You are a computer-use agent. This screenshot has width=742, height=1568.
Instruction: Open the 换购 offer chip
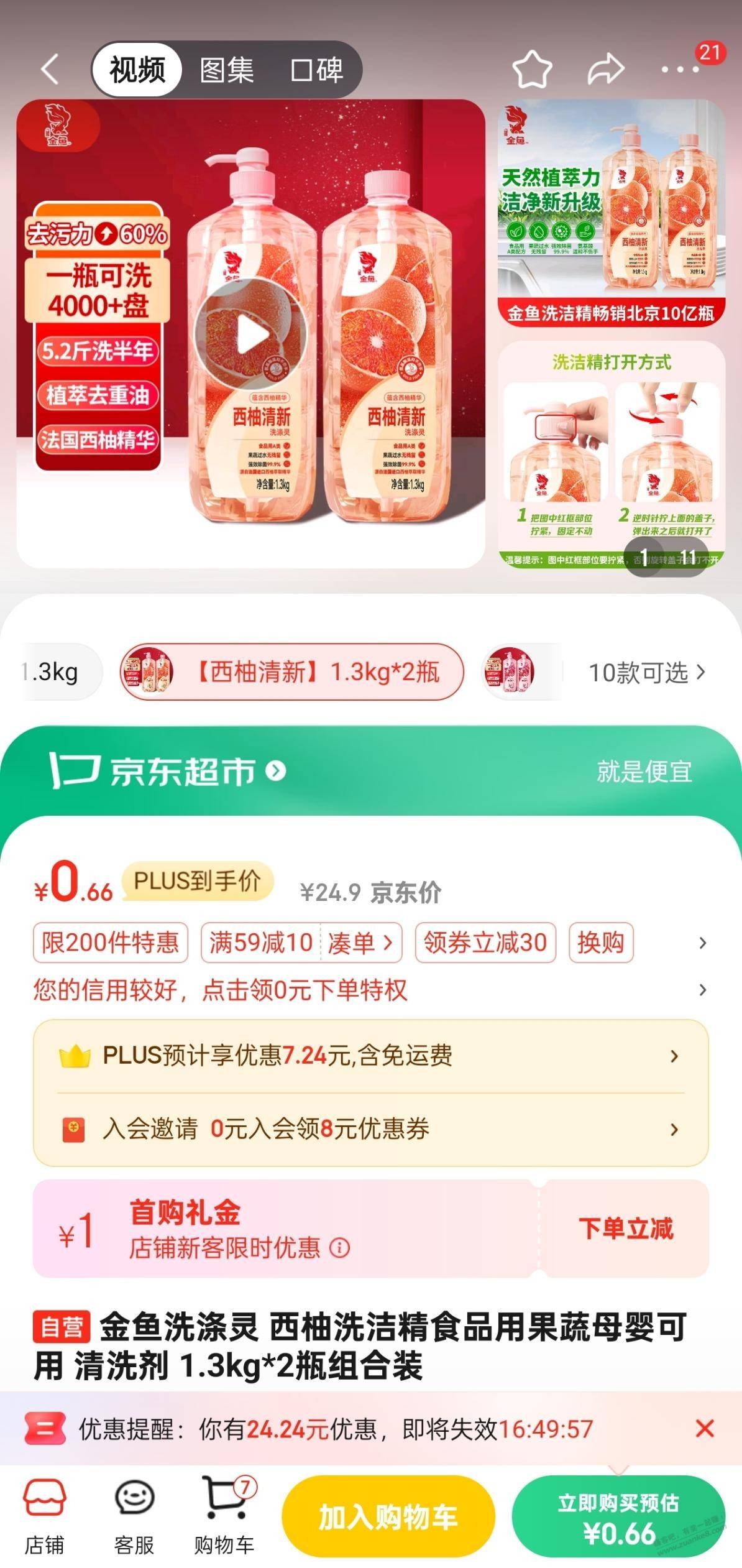pyautogui.click(x=601, y=943)
